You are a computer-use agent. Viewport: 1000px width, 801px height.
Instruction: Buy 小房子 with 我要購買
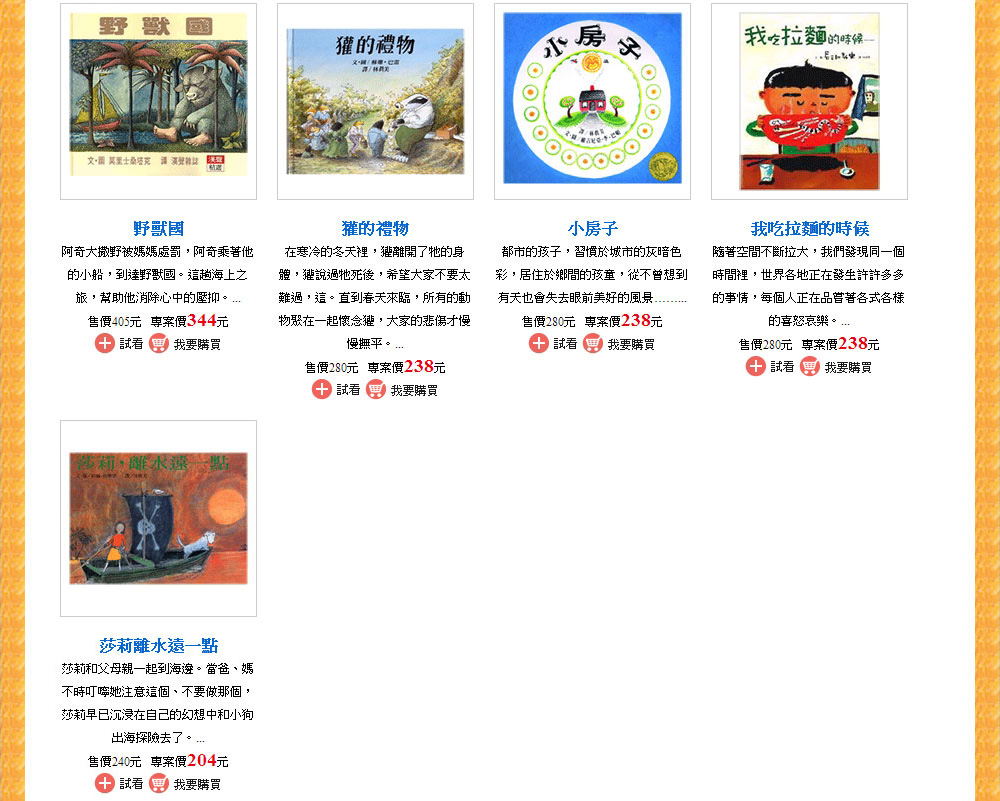619,344
